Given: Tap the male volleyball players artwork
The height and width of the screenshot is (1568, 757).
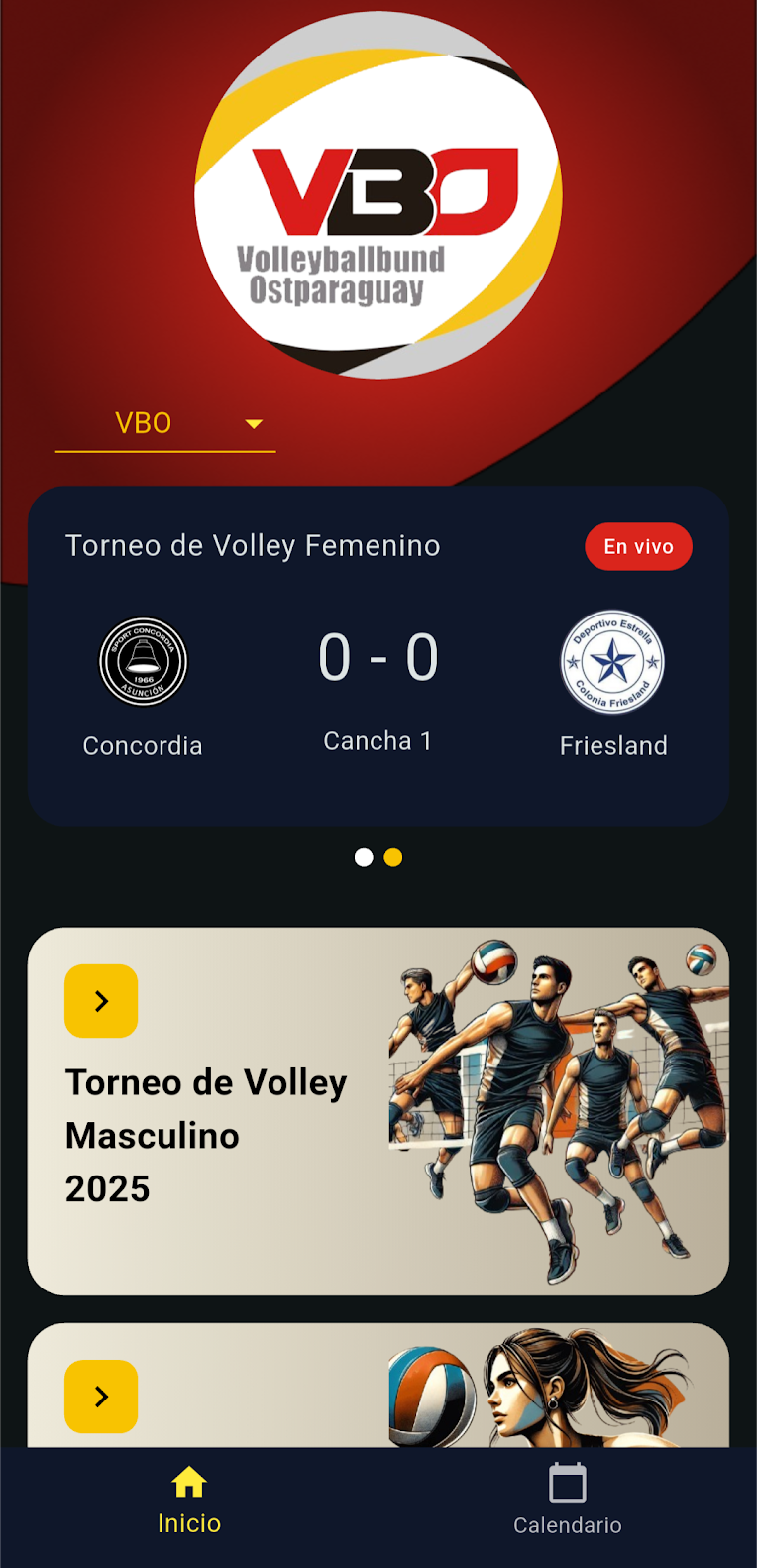Looking at the screenshot, I should 555,1110.
